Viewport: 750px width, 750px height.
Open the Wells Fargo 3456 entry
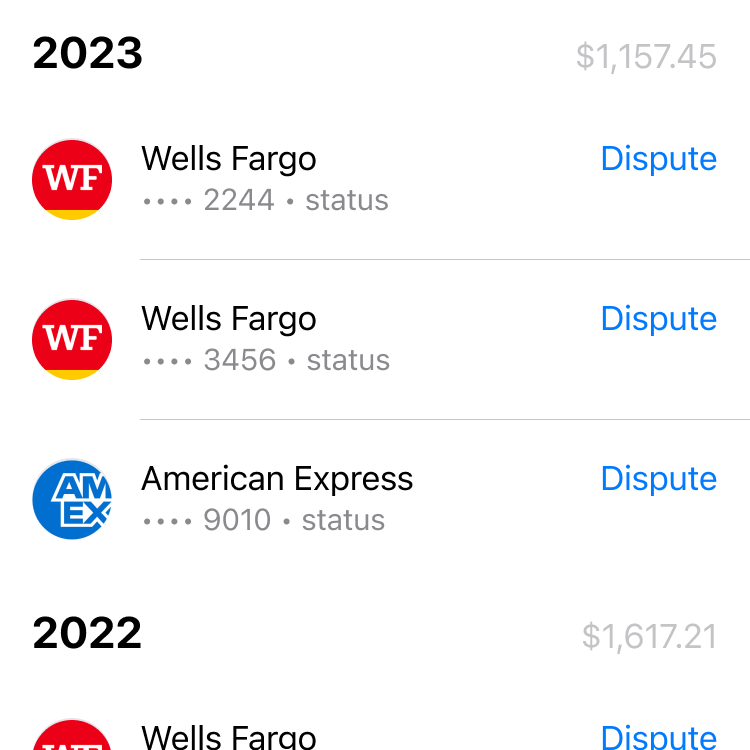(x=300, y=339)
